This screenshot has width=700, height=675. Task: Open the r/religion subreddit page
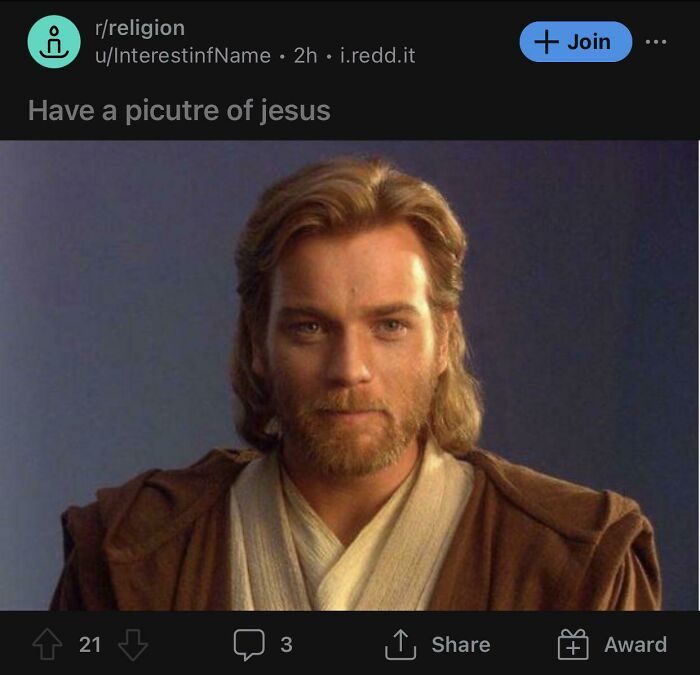point(139,28)
